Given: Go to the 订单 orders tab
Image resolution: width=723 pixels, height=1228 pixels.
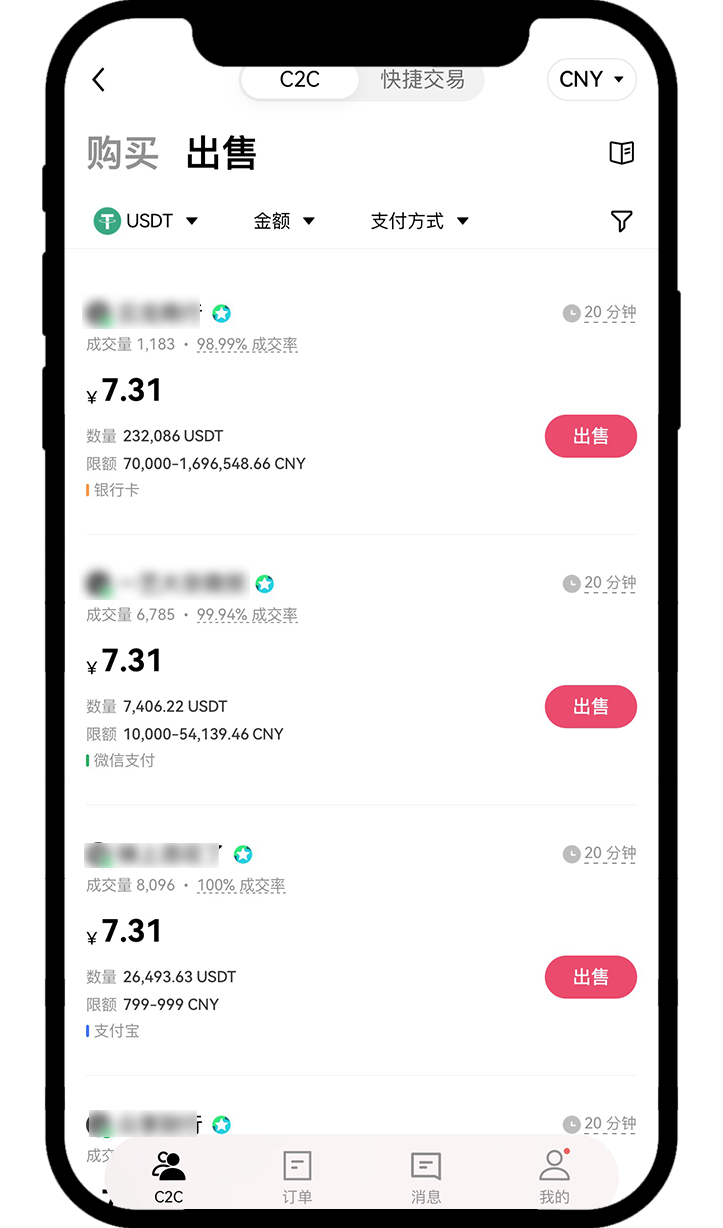Looking at the screenshot, I should pos(297,1177).
